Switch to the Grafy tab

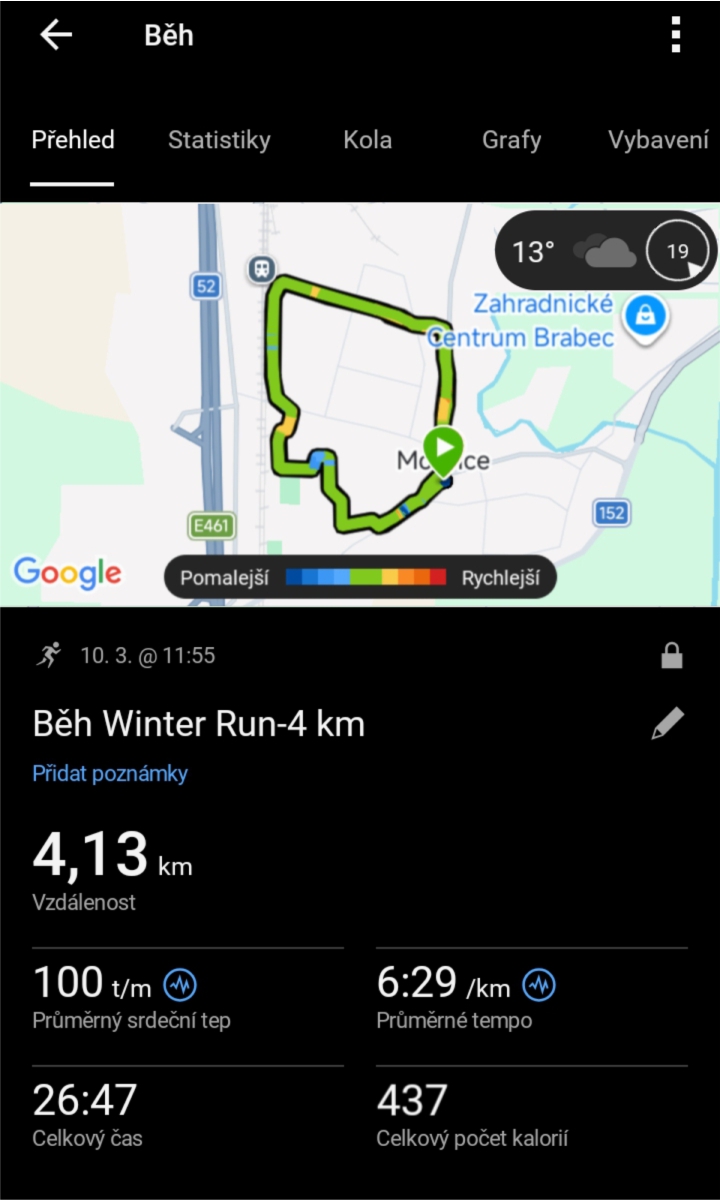click(x=511, y=140)
